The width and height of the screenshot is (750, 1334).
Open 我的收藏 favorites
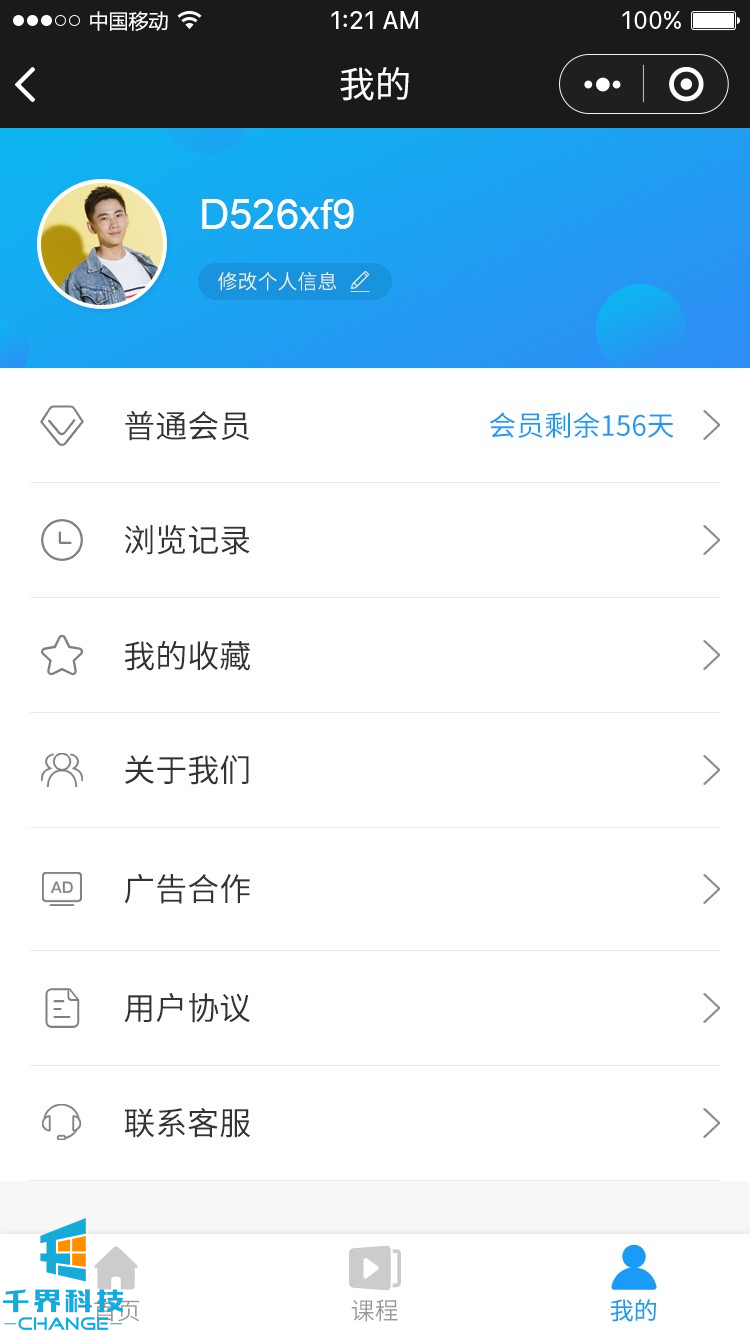375,656
